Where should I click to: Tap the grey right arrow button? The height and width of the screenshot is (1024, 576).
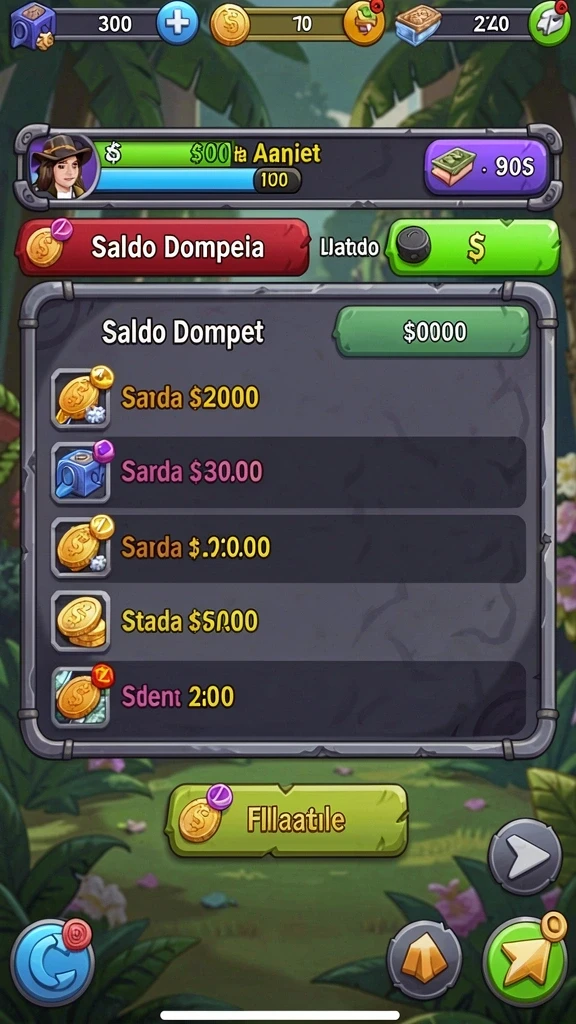524,856
